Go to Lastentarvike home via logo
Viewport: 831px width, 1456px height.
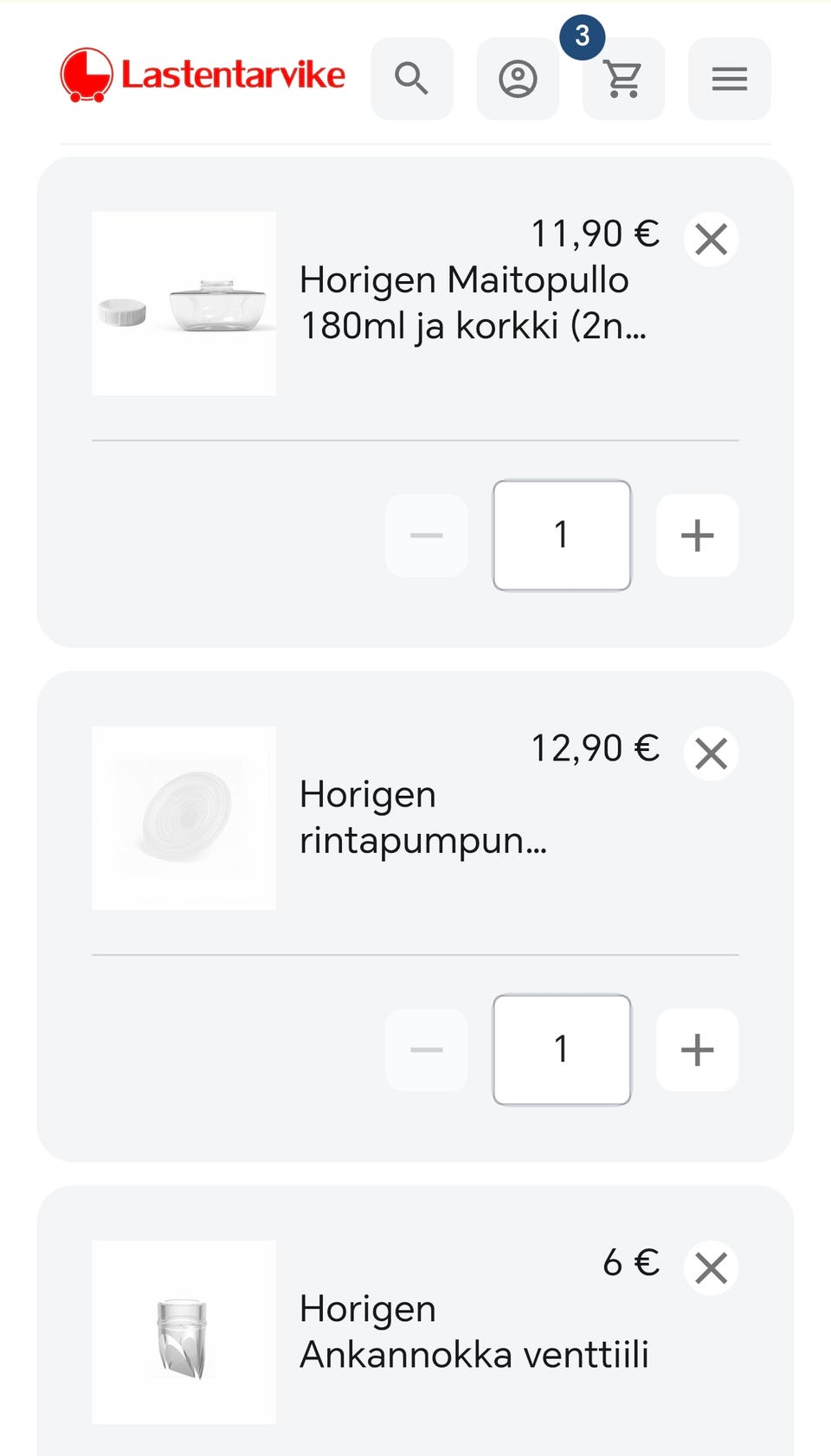203,75
